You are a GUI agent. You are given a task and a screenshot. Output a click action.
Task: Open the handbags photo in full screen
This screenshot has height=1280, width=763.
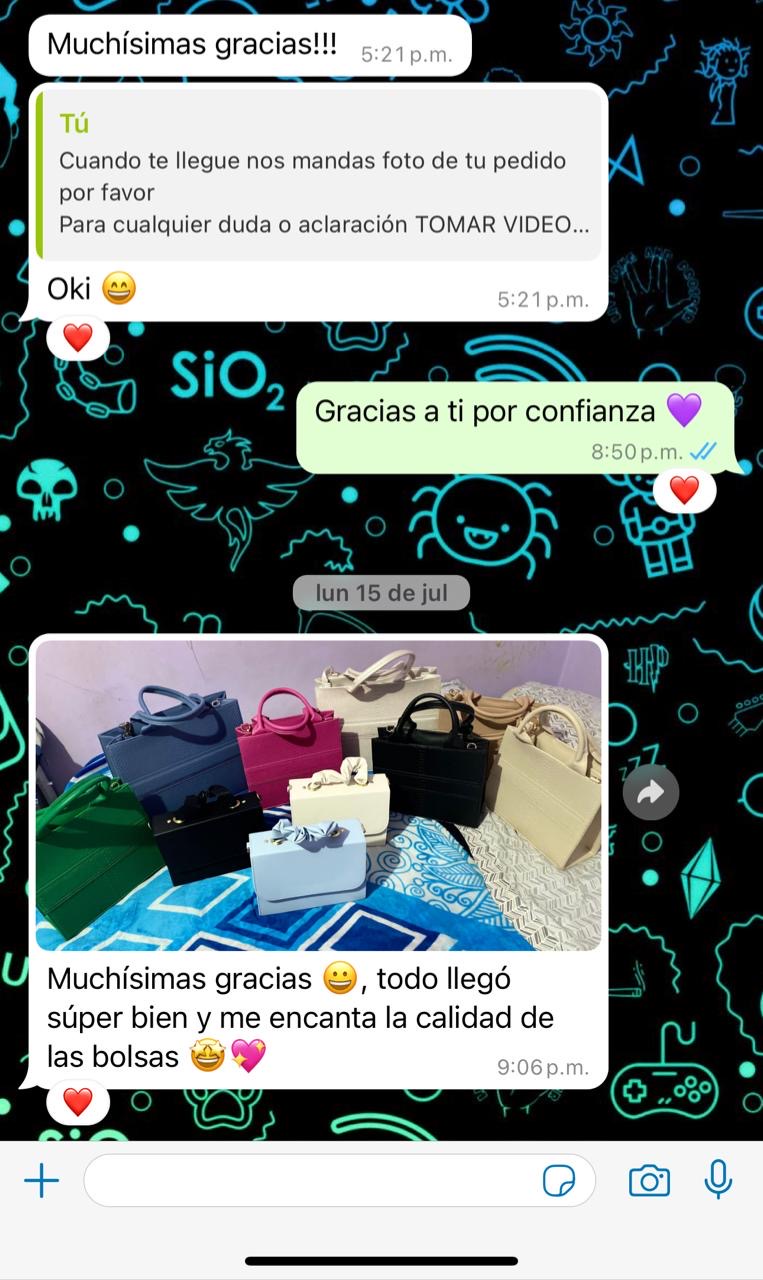point(318,795)
